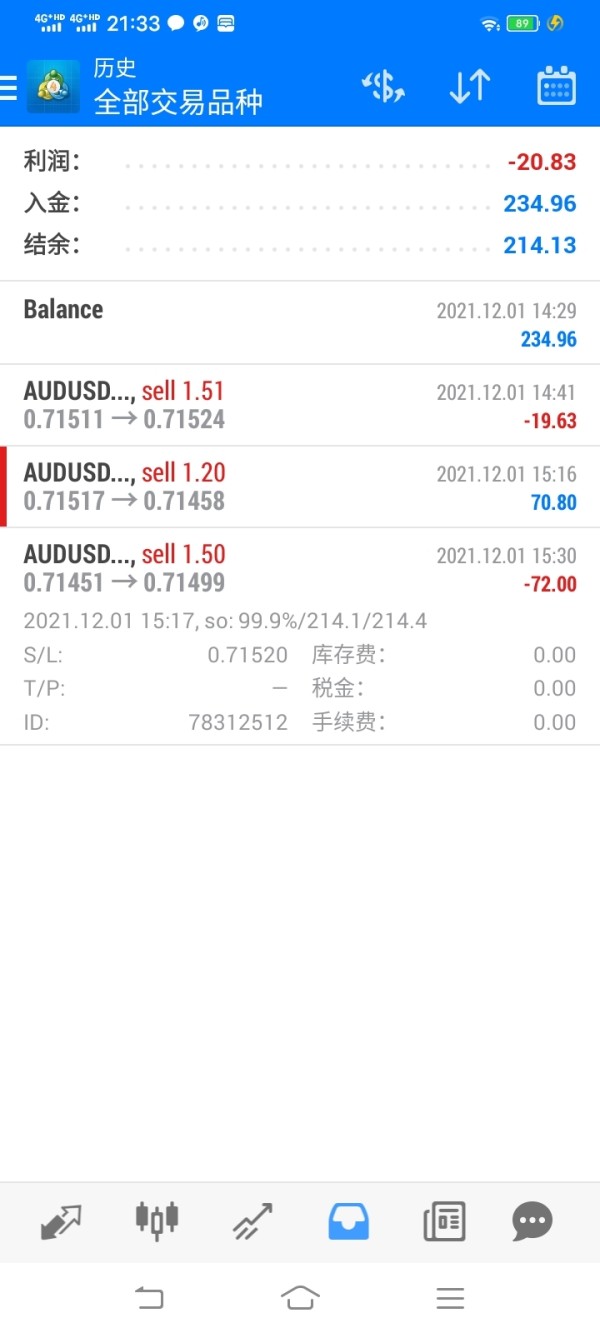Switch to the Quotes tab

[61, 1221]
